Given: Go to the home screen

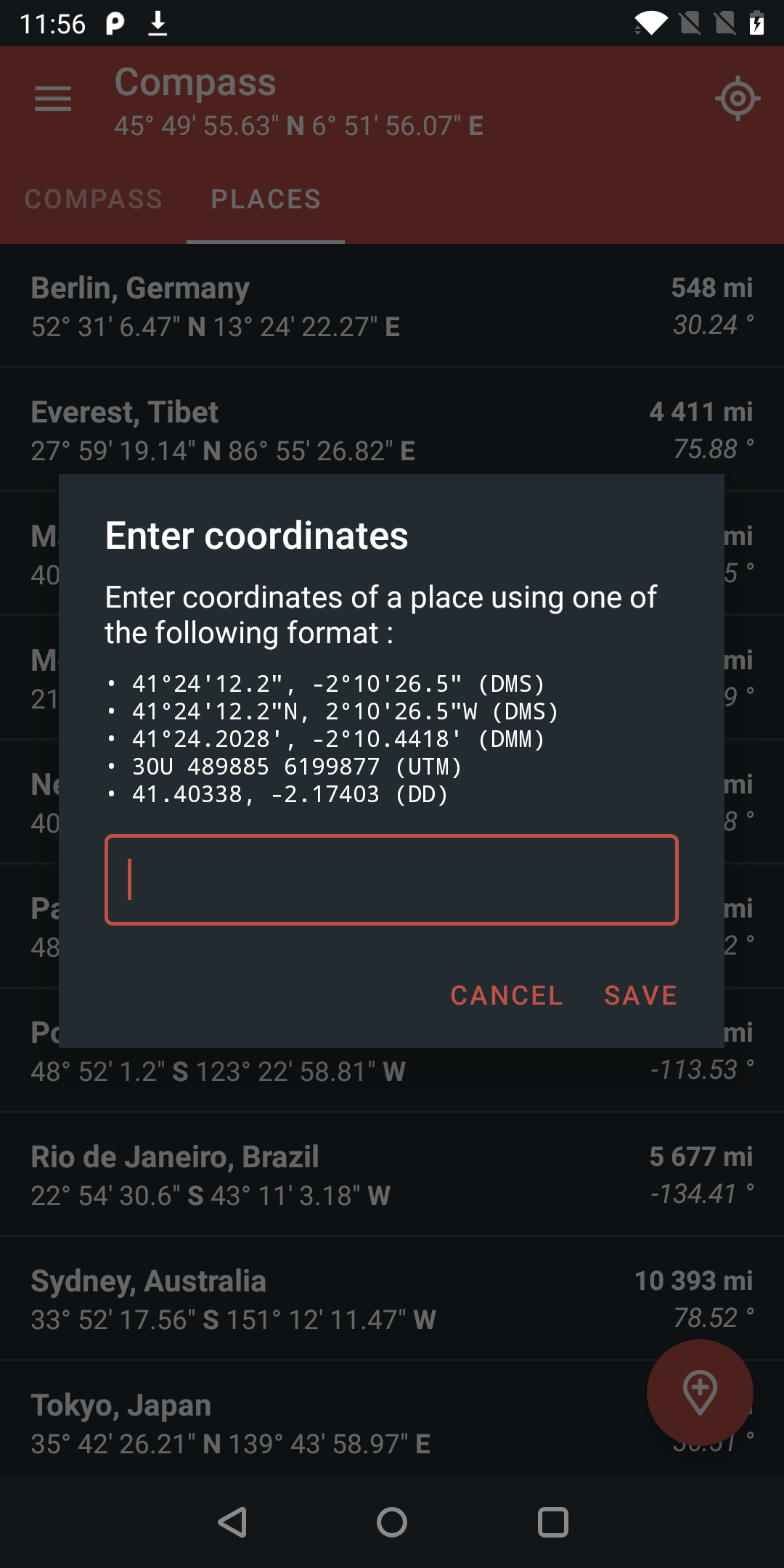Looking at the screenshot, I should point(392,1522).
